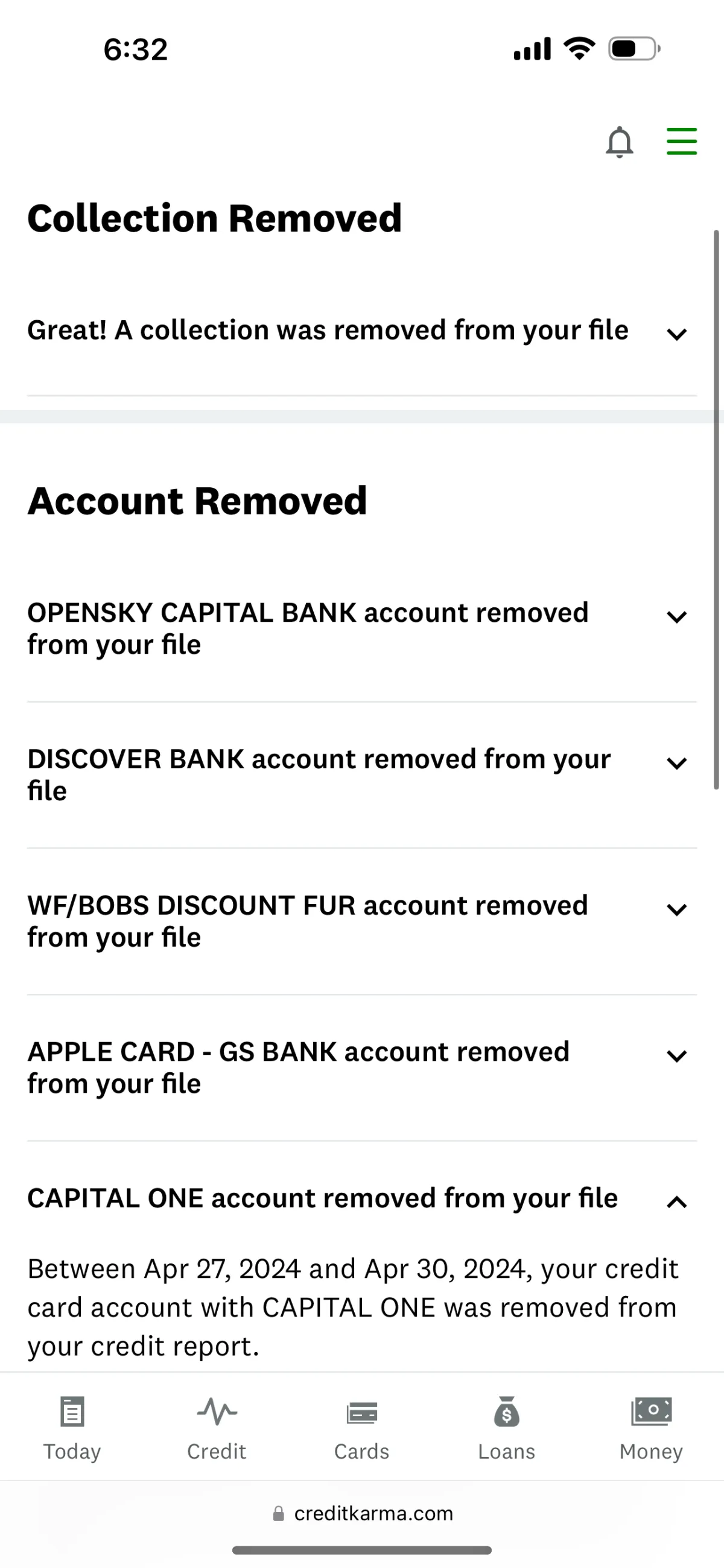Collapse the CAPITAL ONE account removed entry
Screen dimensions: 724x1568
click(x=361, y=1199)
